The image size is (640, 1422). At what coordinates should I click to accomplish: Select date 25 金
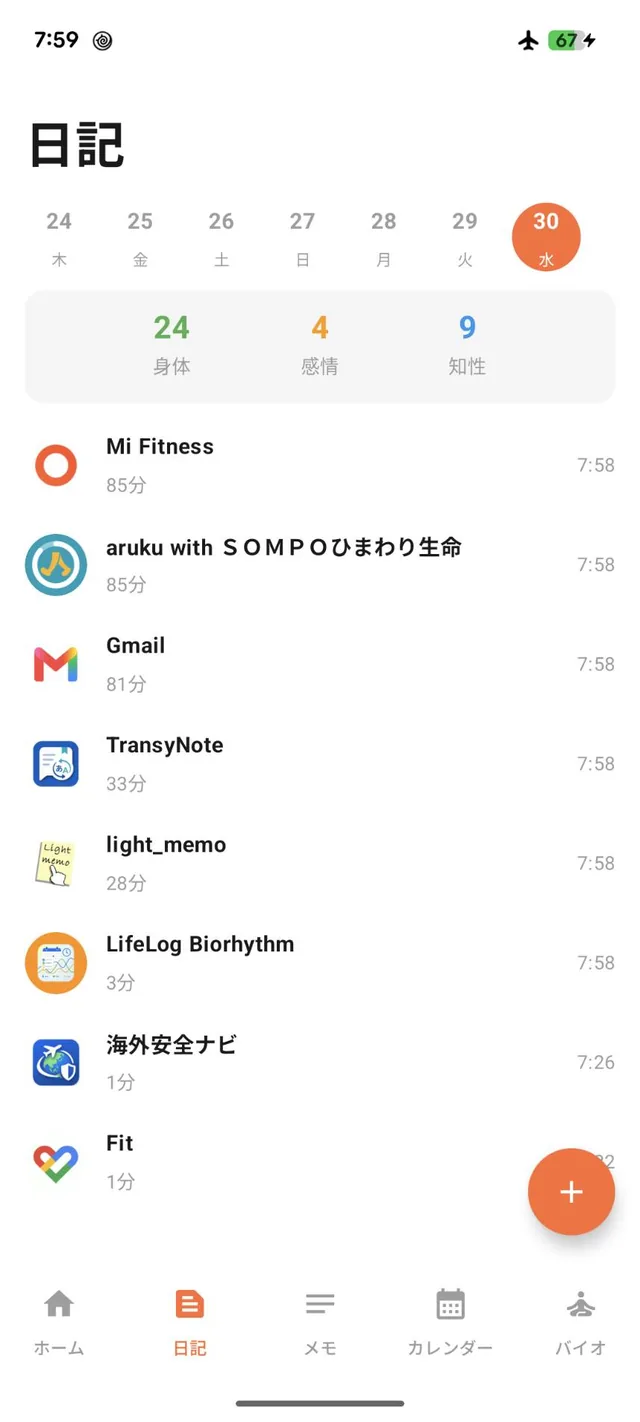[x=140, y=238]
